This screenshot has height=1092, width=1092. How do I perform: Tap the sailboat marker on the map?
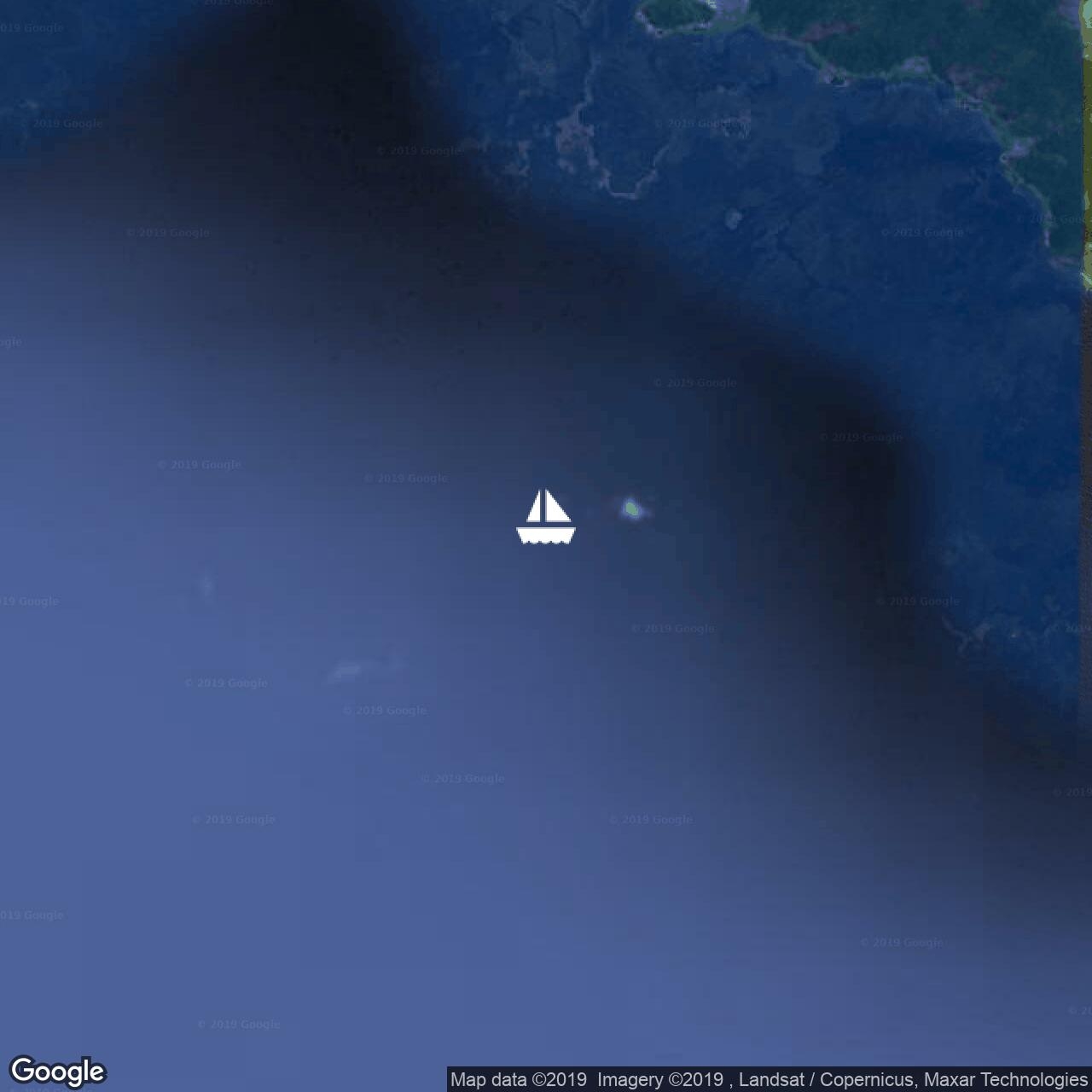point(546,518)
